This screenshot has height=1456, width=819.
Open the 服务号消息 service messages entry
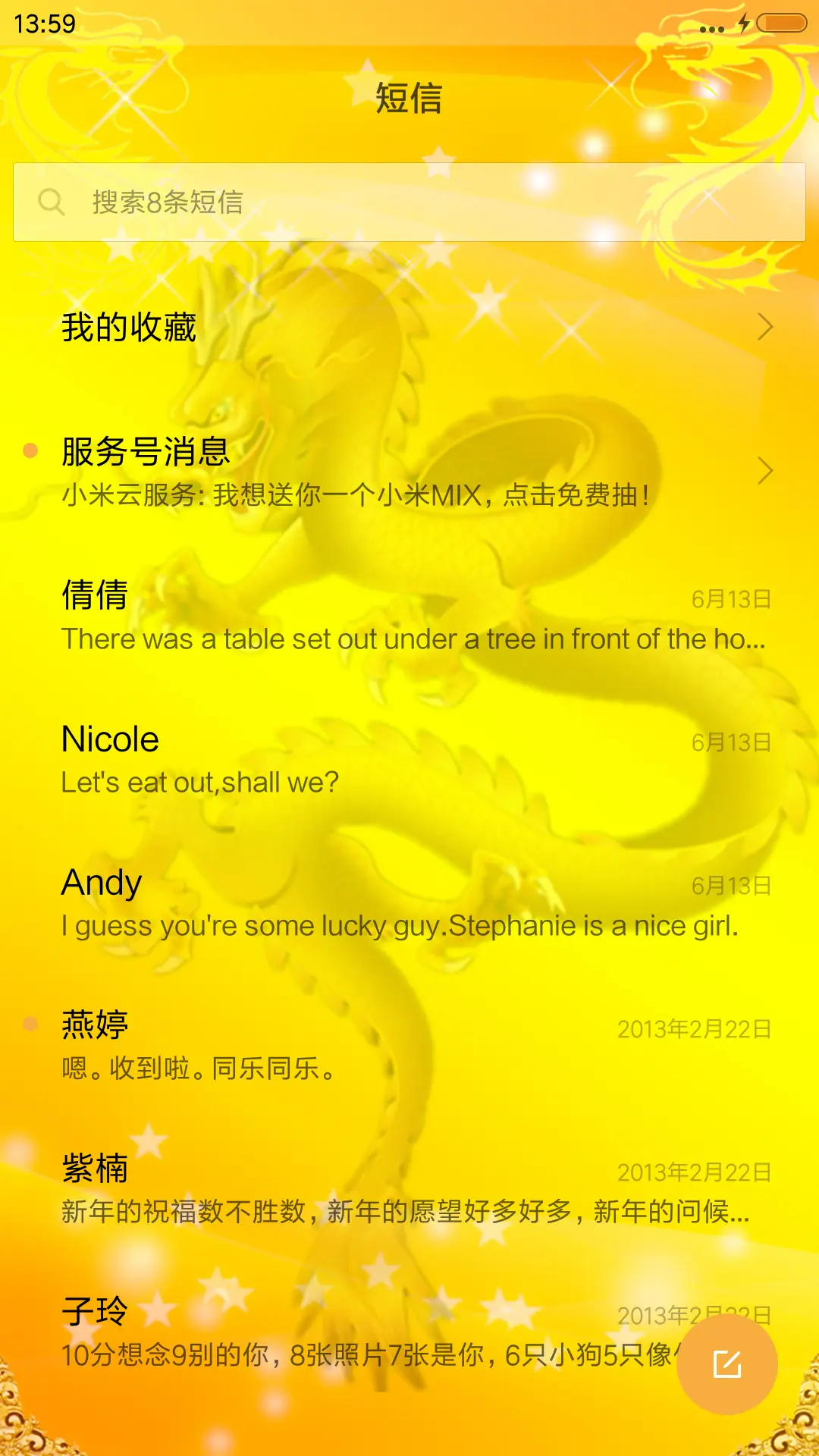(303, 470)
